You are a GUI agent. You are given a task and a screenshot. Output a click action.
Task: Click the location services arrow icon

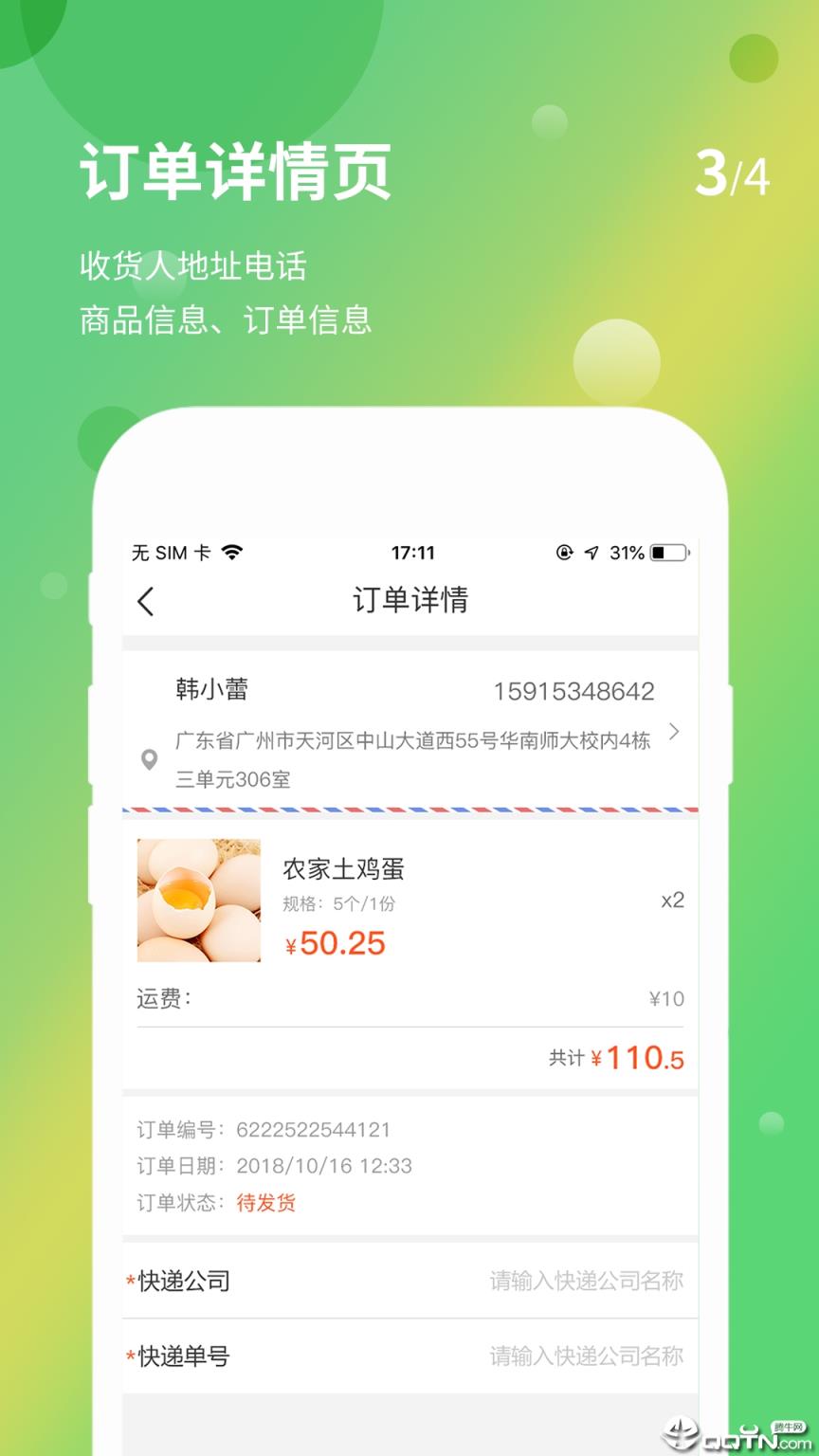tap(591, 552)
